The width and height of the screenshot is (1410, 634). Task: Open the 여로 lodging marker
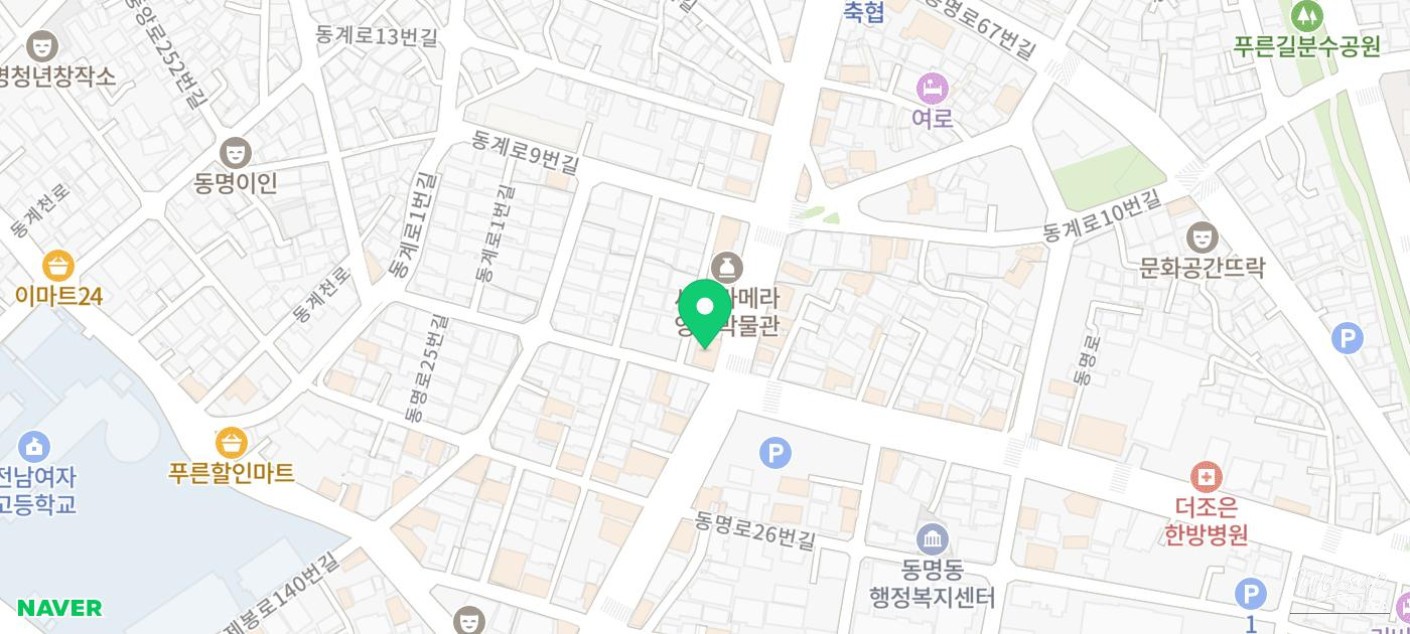tap(932, 88)
